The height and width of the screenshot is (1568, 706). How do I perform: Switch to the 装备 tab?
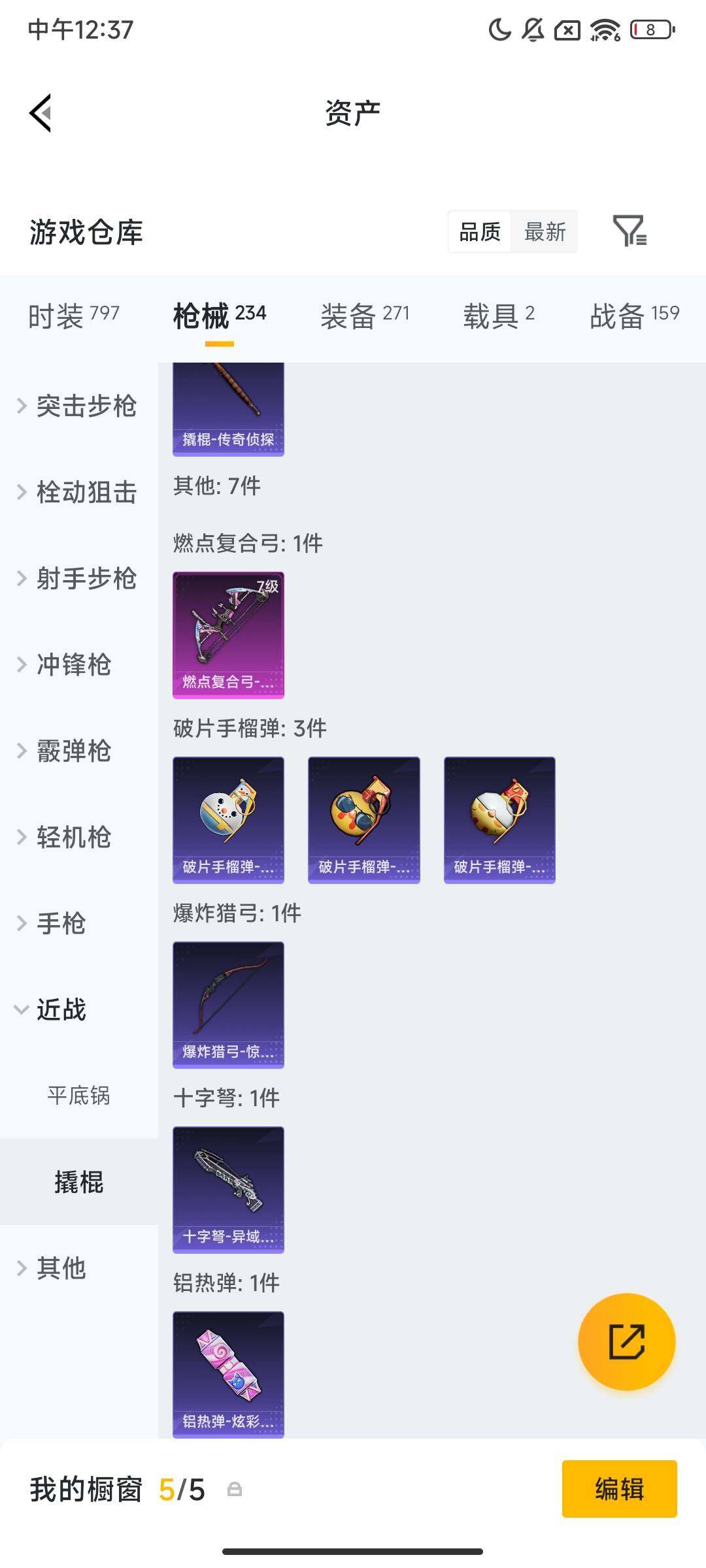coord(365,314)
